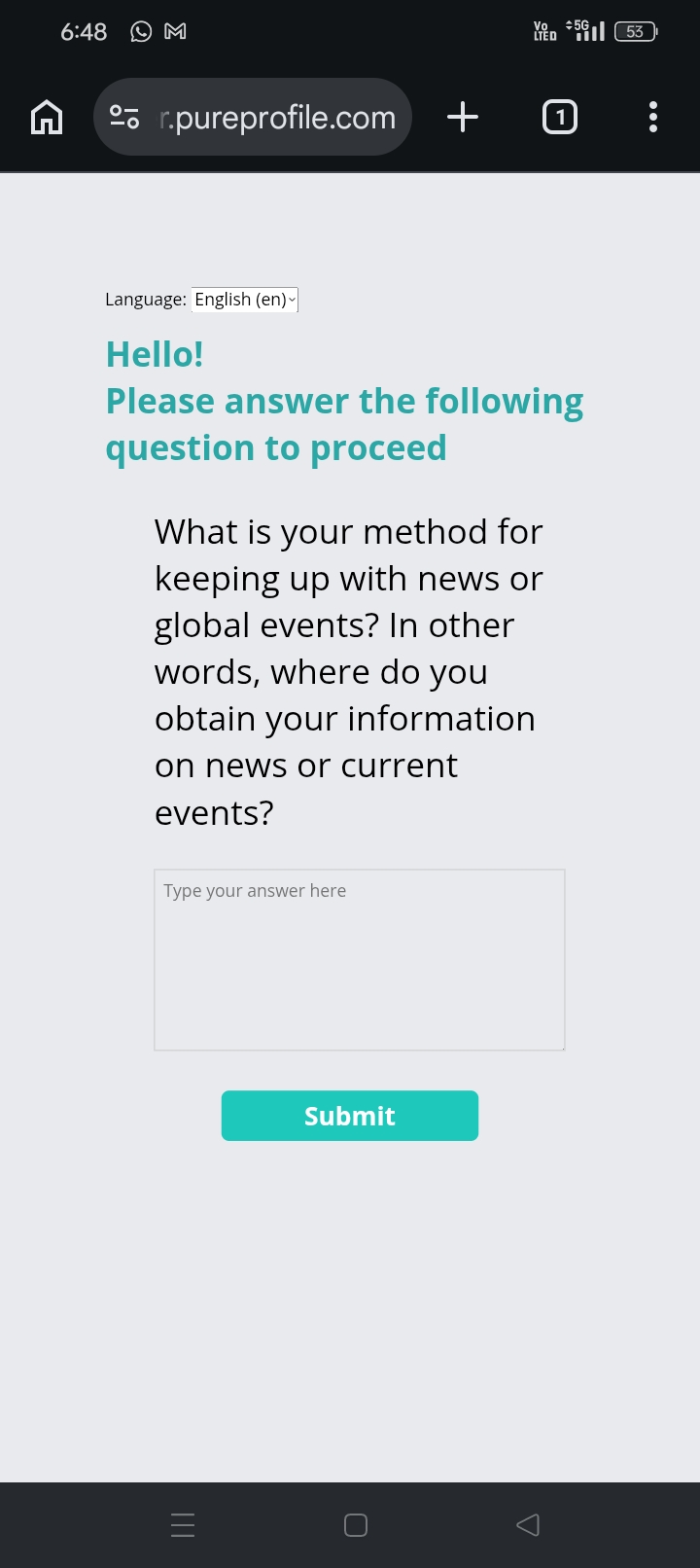Open the tab switcher
The image size is (700, 1568).
[559, 117]
